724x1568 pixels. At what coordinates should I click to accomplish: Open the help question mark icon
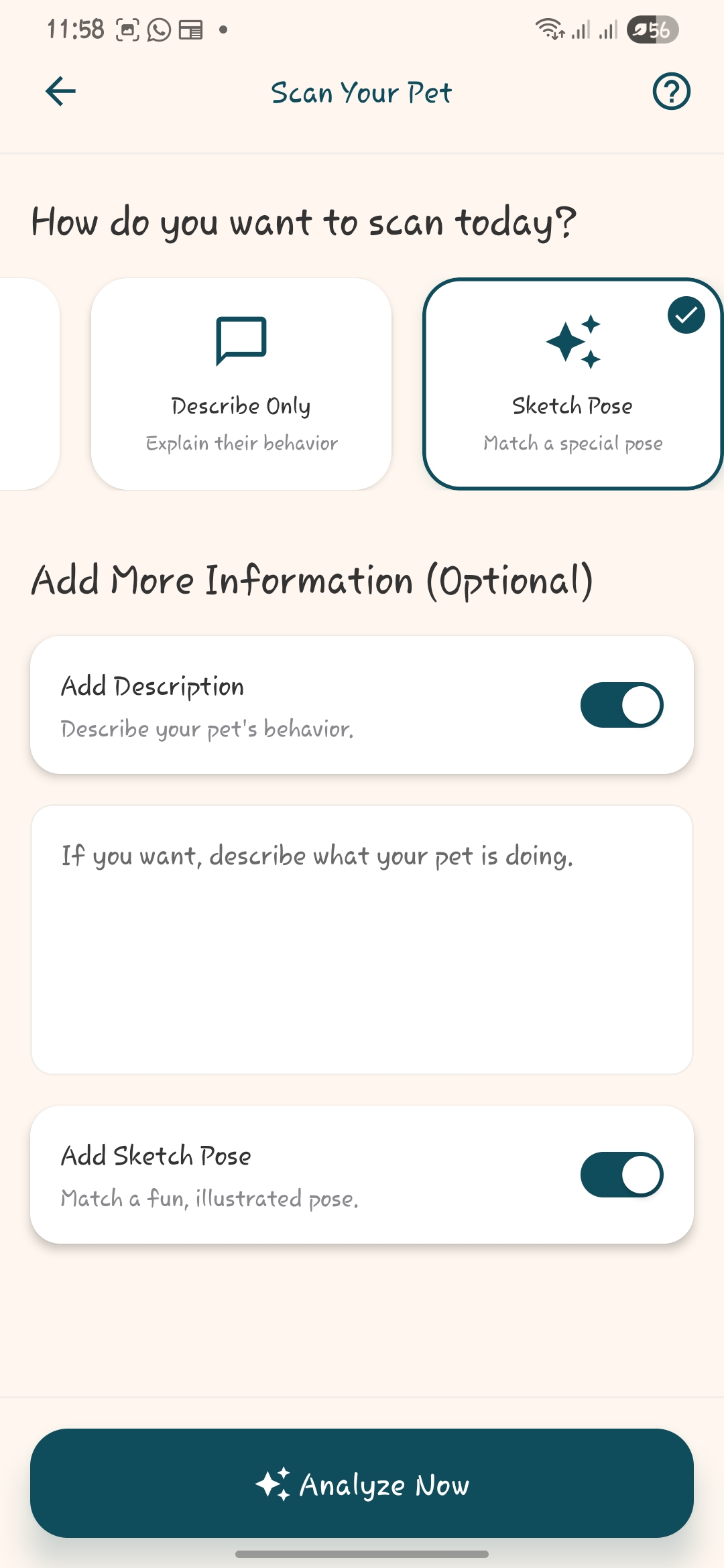tap(671, 91)
